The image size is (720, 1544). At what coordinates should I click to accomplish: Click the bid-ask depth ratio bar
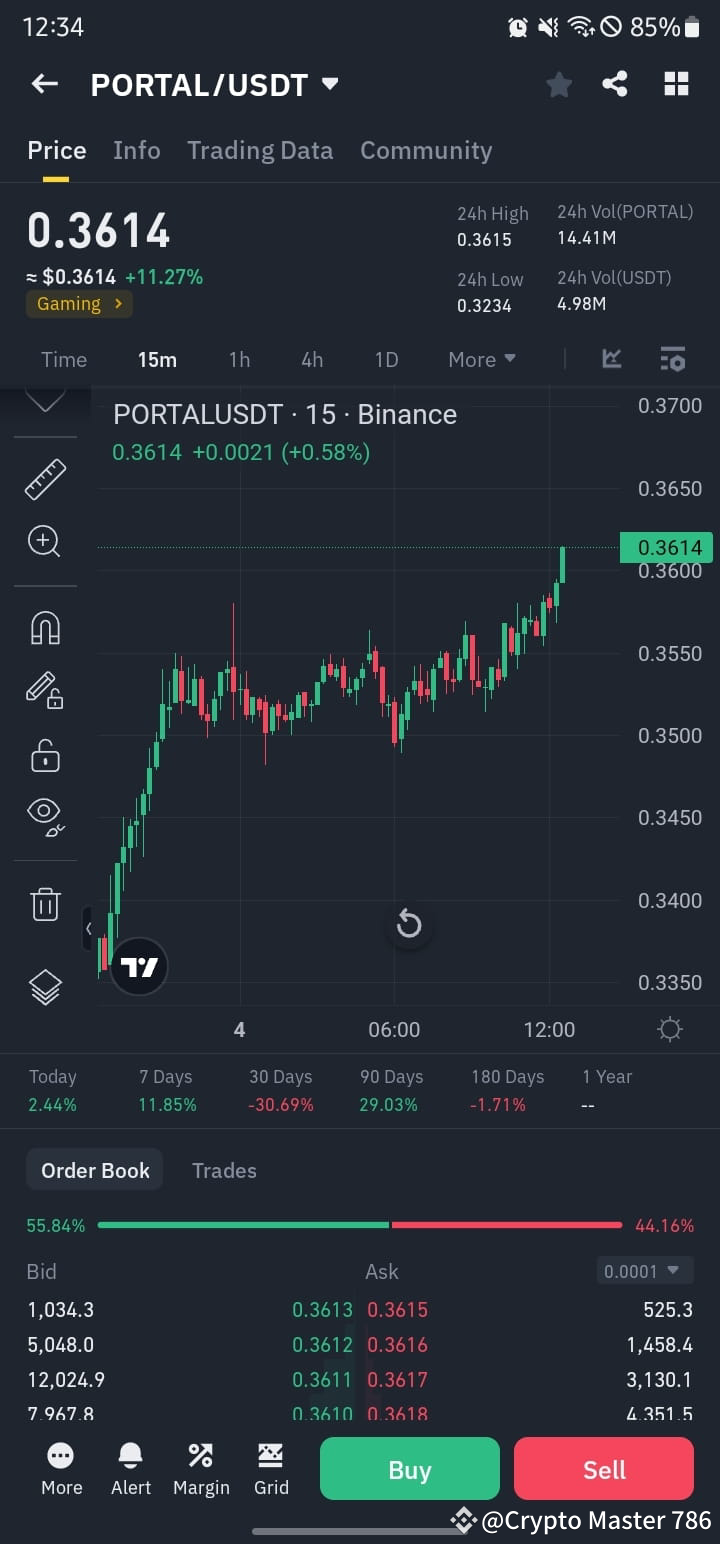[360, 1224]
